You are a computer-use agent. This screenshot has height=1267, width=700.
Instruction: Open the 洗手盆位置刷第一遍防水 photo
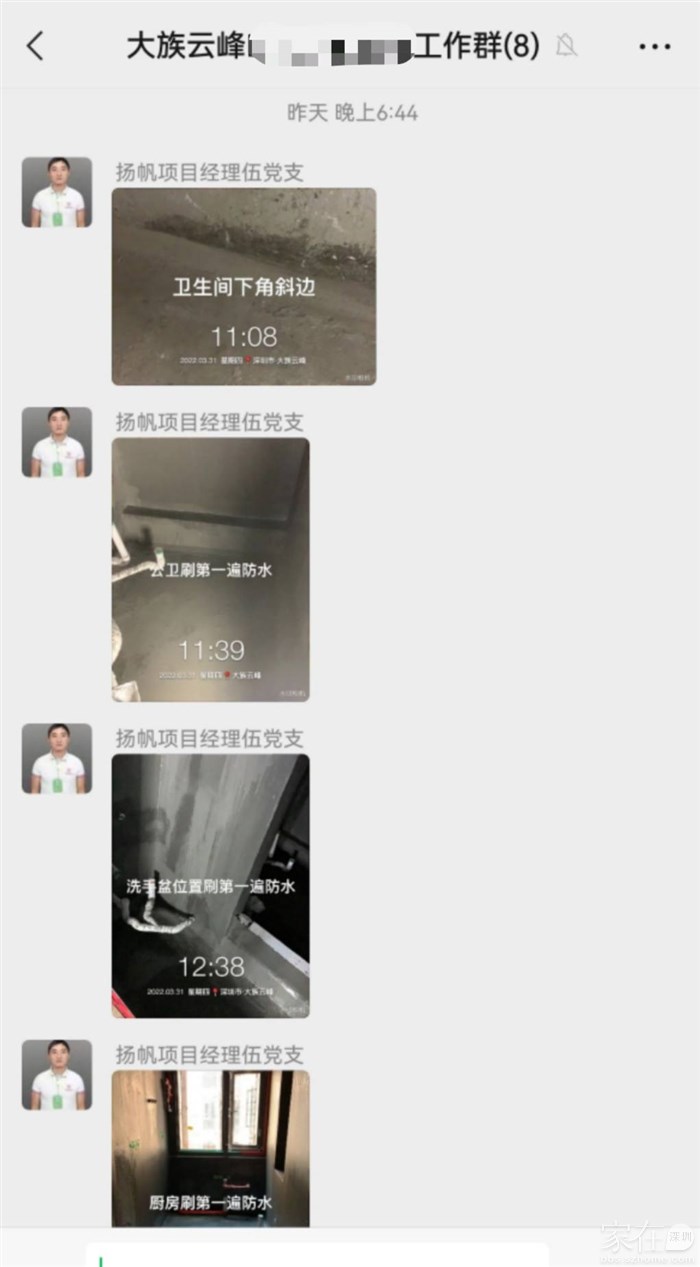pos(210,885)
